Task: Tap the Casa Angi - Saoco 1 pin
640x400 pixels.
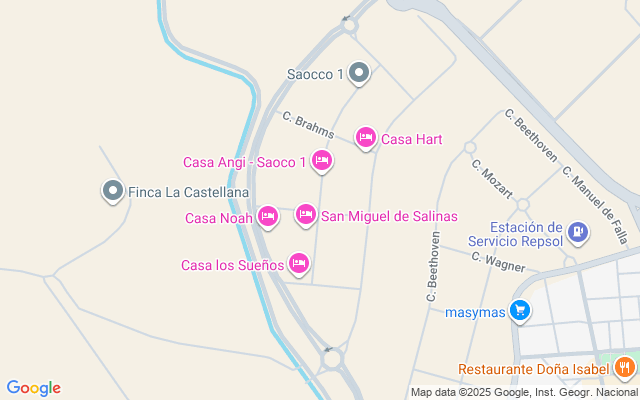Action: [322, 160]
